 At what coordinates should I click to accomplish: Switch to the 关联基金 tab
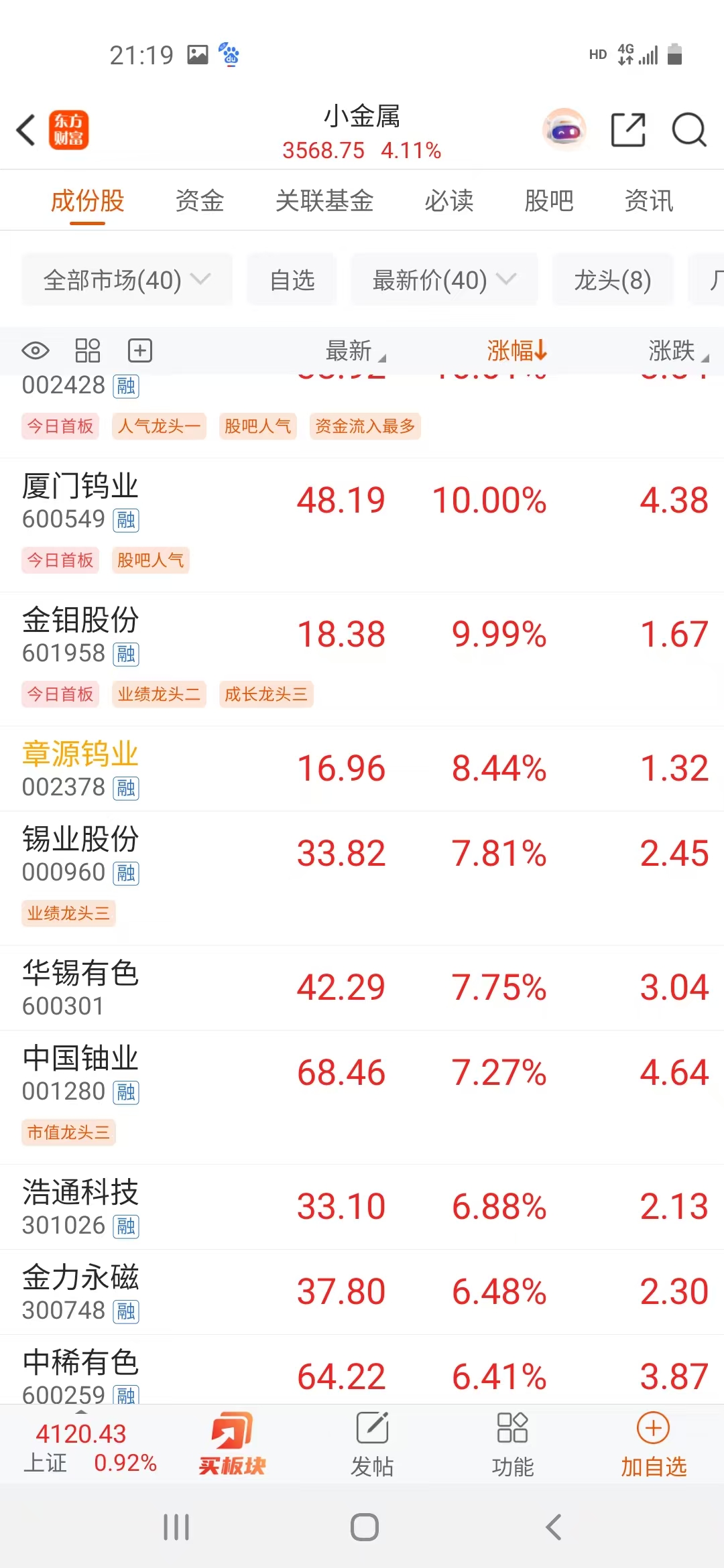[324, 200]
